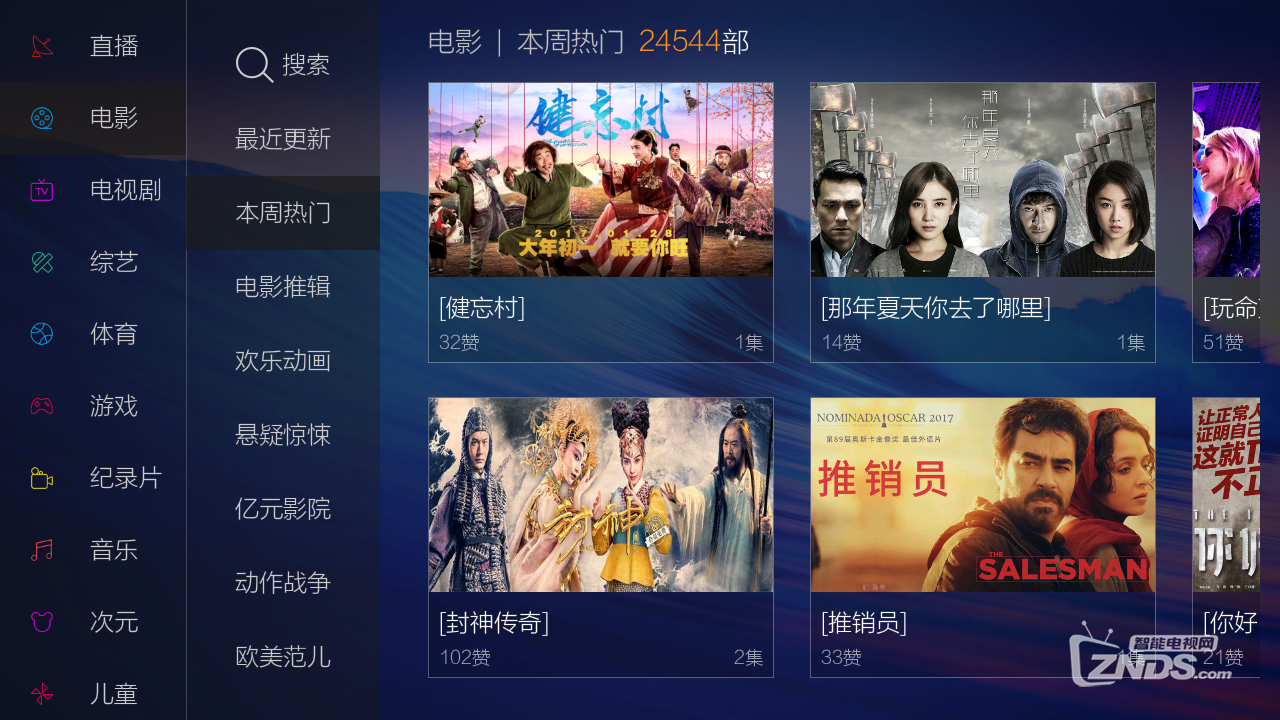Open the movie 推销员
This screenshot has width=1280, height=720.
coord(982,536)
